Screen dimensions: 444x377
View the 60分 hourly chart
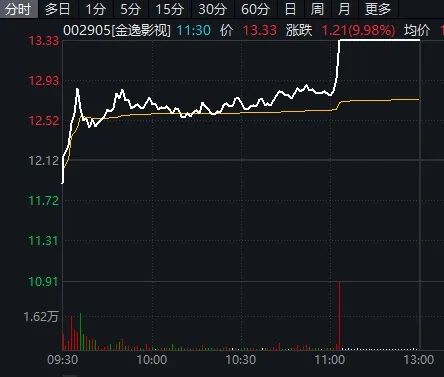pyautogui.click(x=256, y=9)
